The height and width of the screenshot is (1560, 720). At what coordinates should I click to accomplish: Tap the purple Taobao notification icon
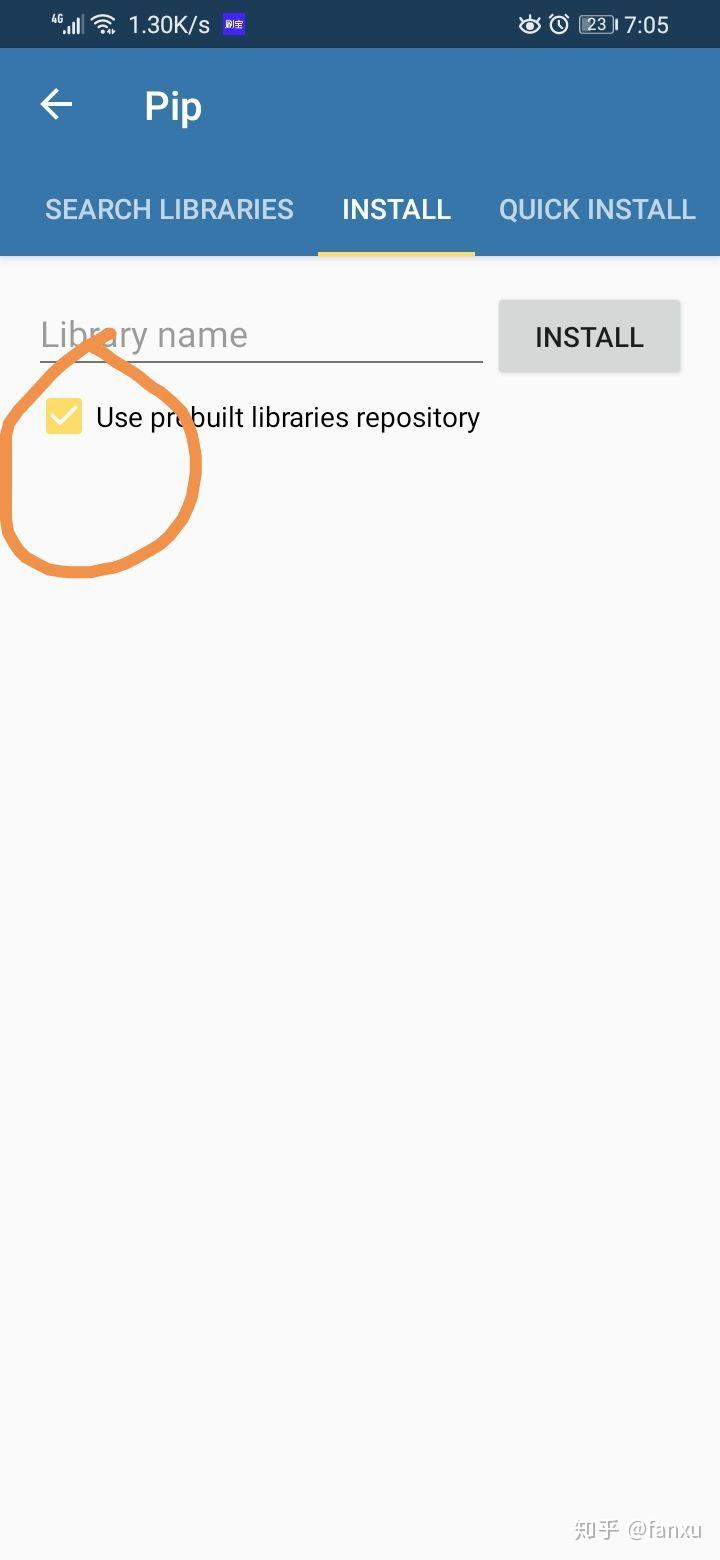click(x=235, y=23)
